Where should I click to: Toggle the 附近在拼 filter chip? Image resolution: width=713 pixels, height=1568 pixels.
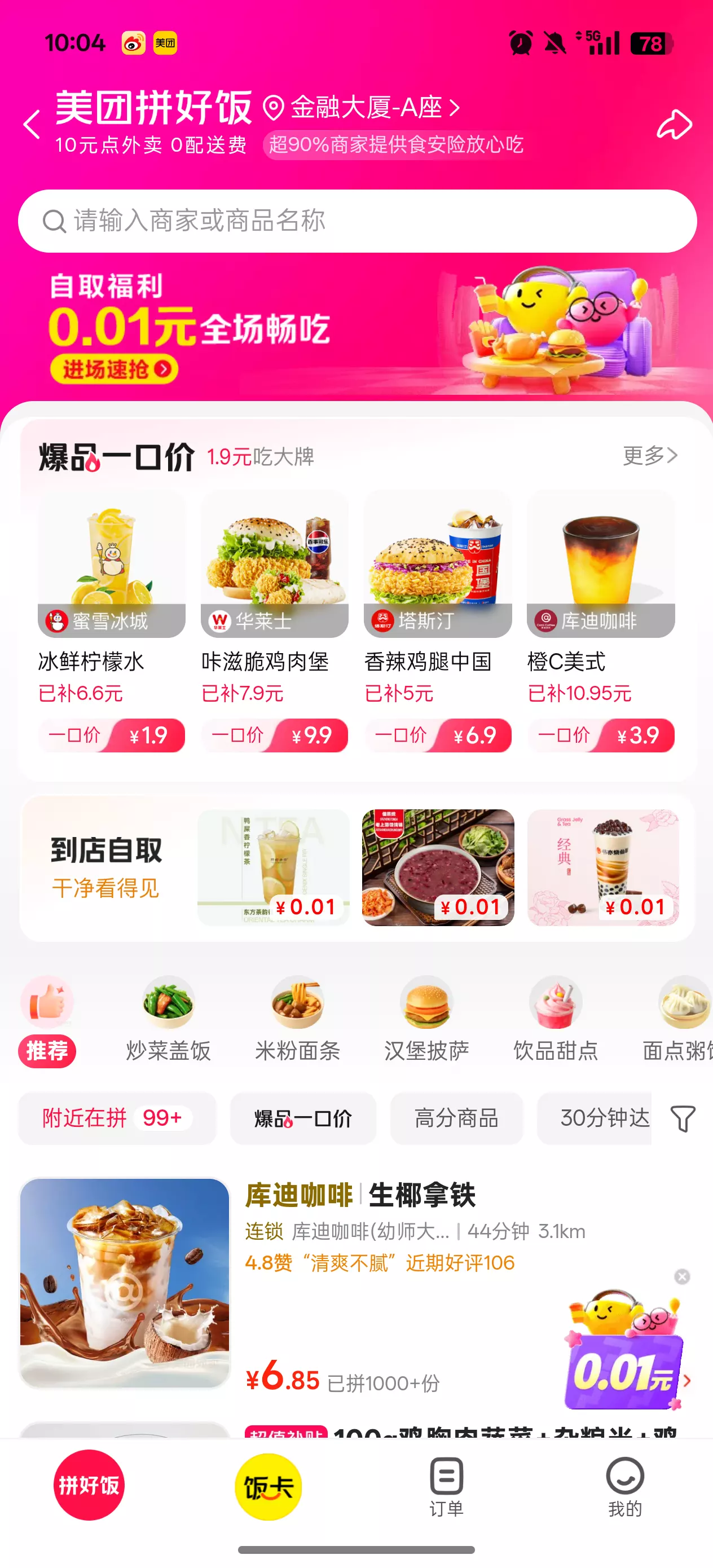point(117,1117)
